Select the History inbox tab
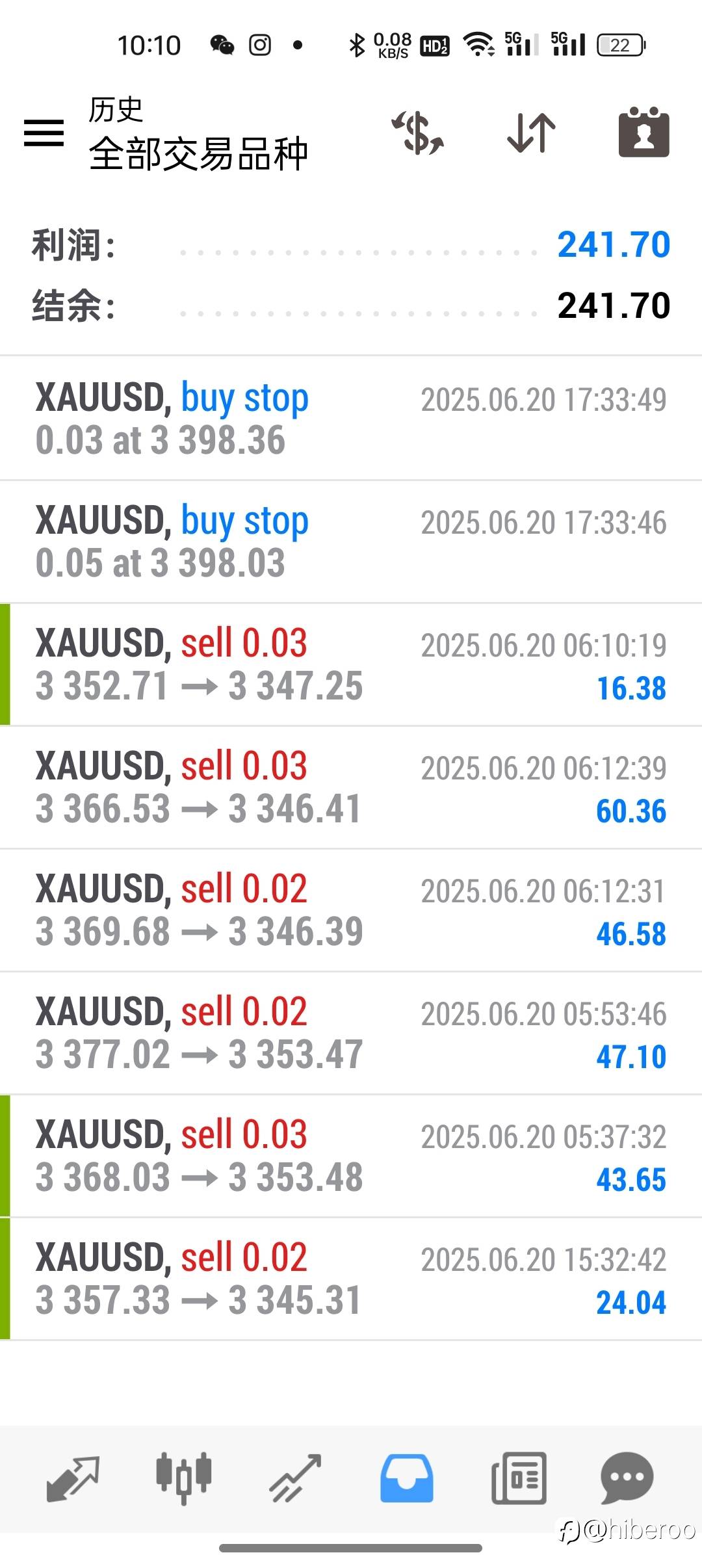 click(407, 1478)
